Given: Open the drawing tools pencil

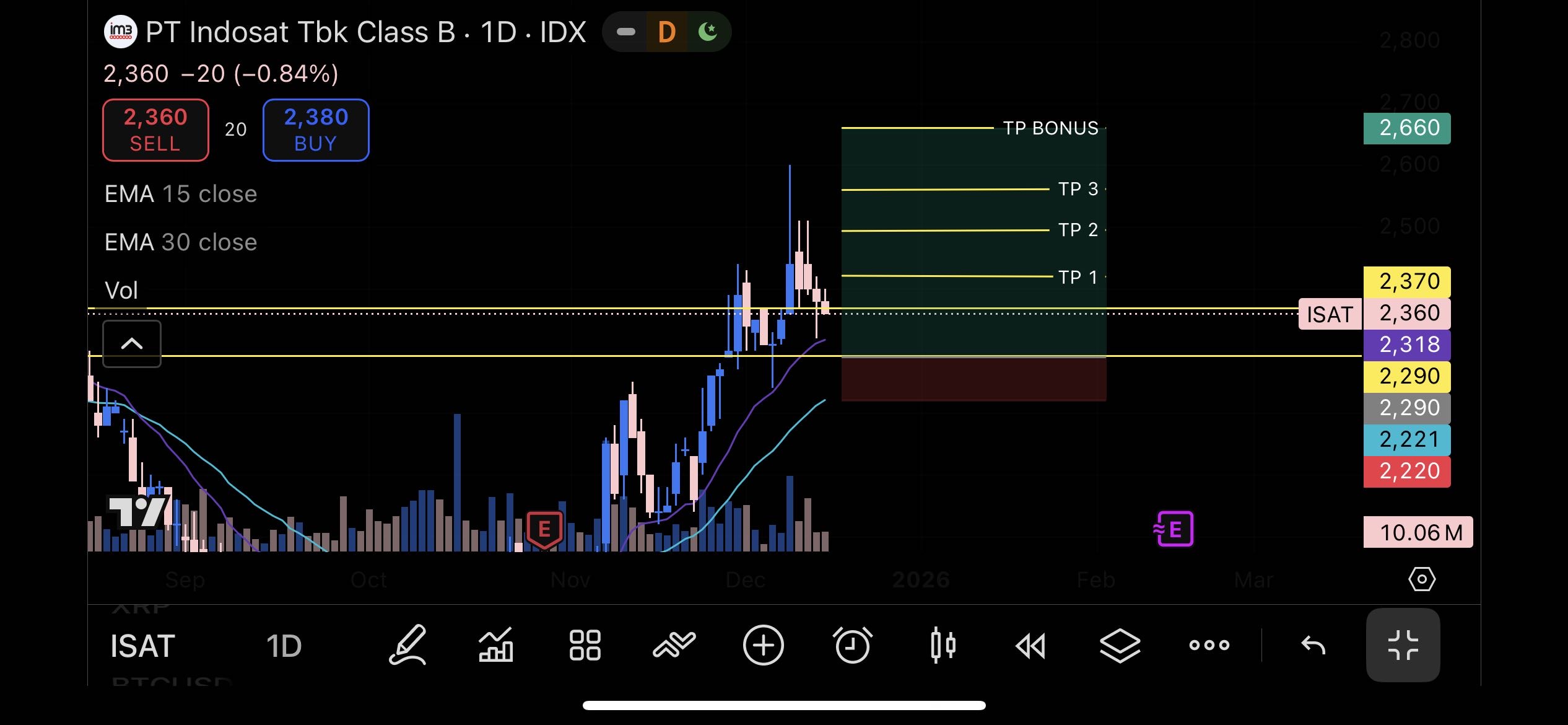Looking at the screenshot, I should 407,645.
